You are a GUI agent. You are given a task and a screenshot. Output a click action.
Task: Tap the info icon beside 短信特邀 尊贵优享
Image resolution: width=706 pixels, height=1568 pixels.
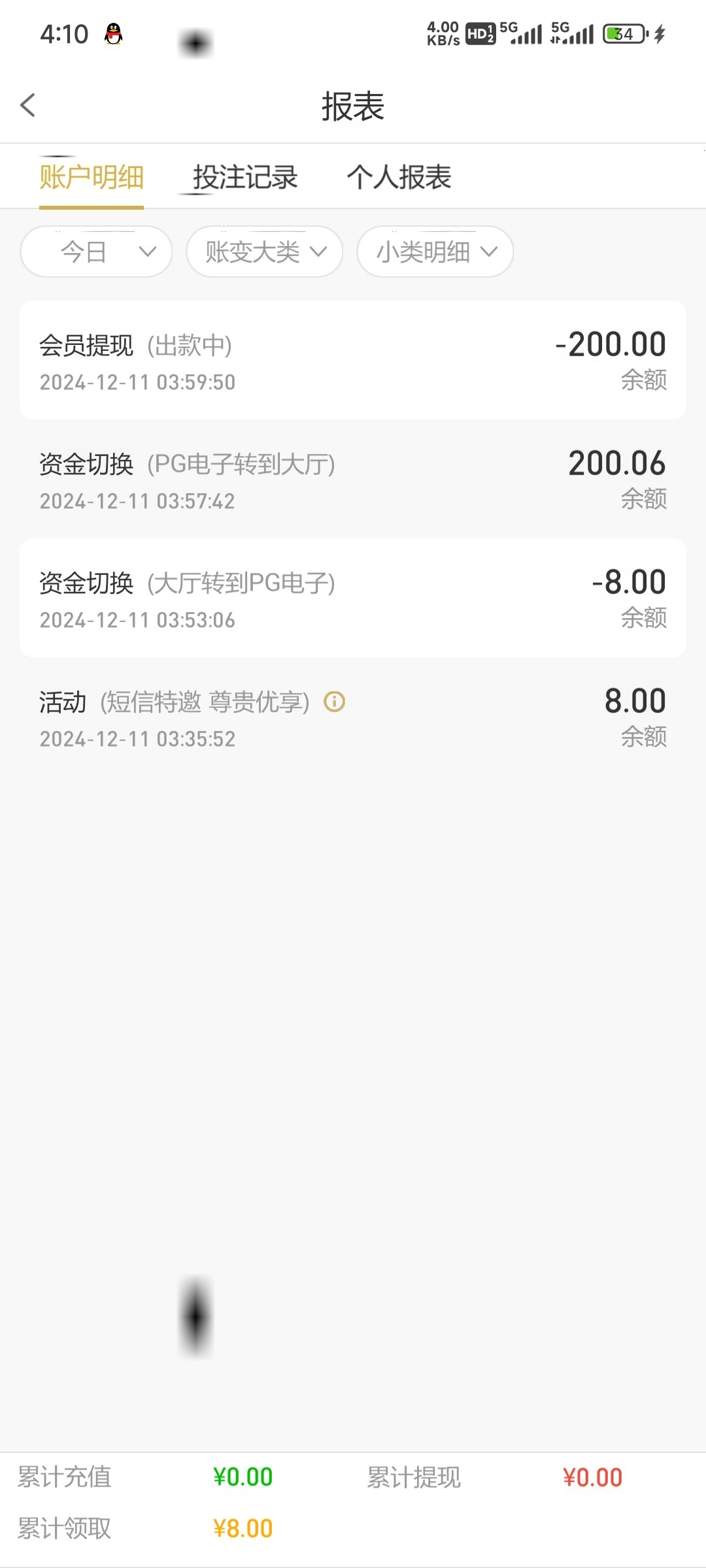coord(334,702)
